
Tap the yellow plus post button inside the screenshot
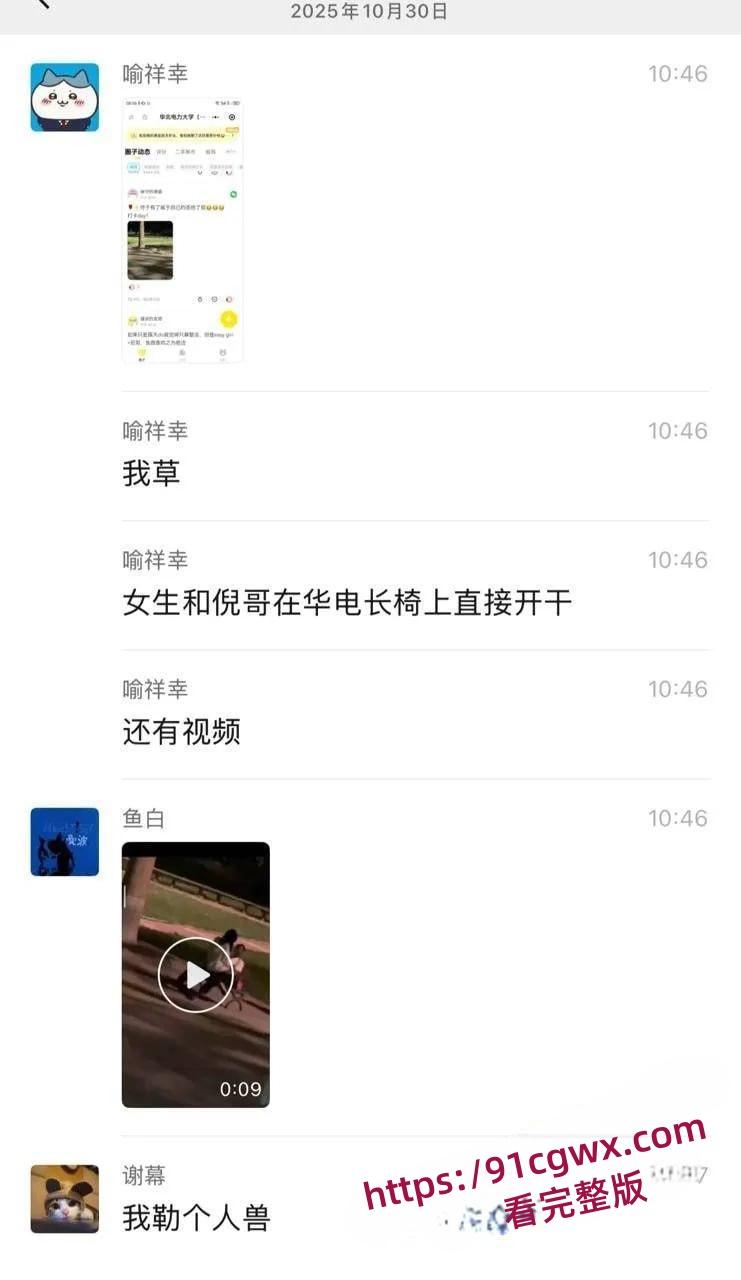click(x=229, y=319)
